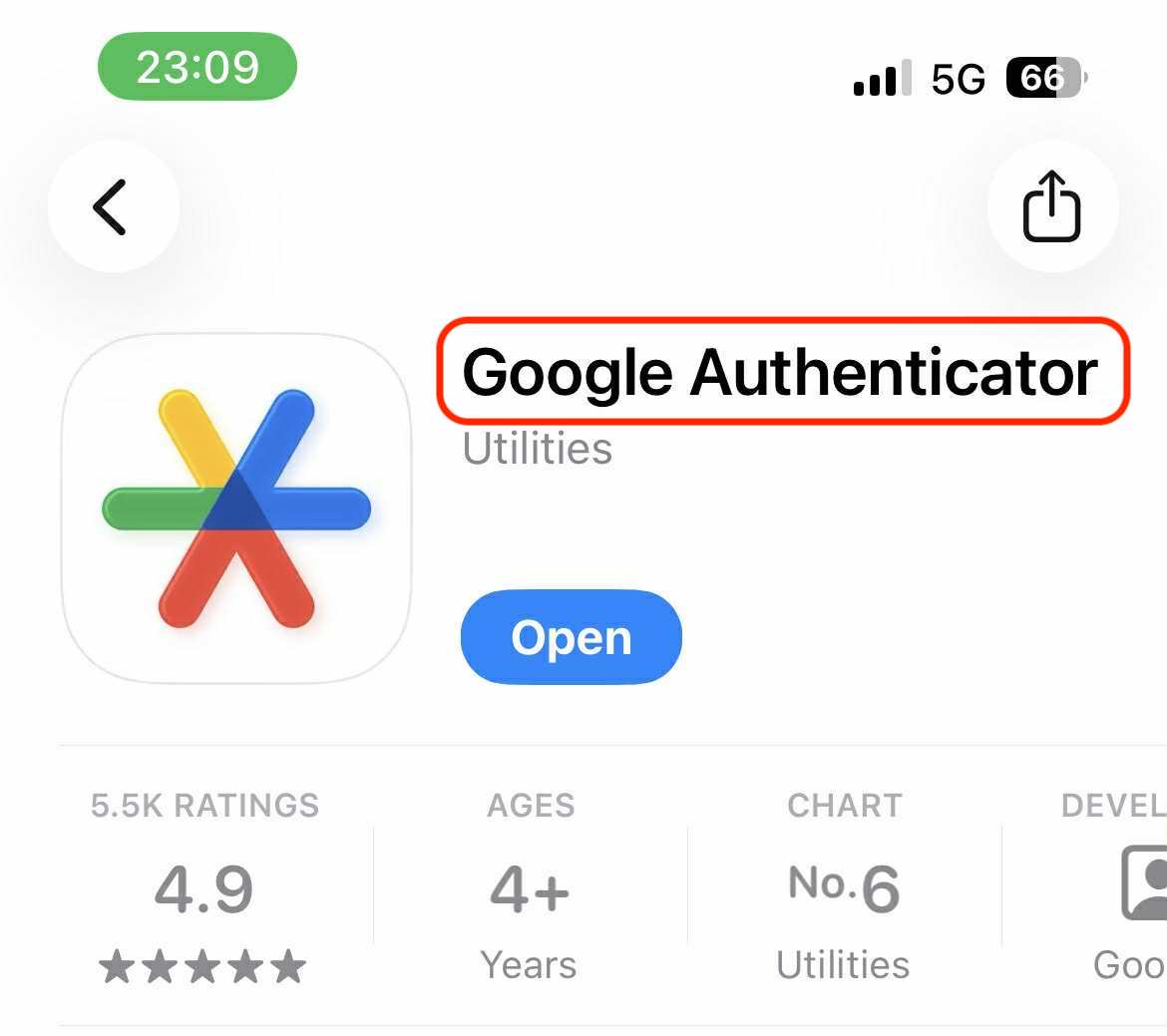The image size is (1167, 1036).
Task: Go back to the previous App Store page
Action: point(113,206)
